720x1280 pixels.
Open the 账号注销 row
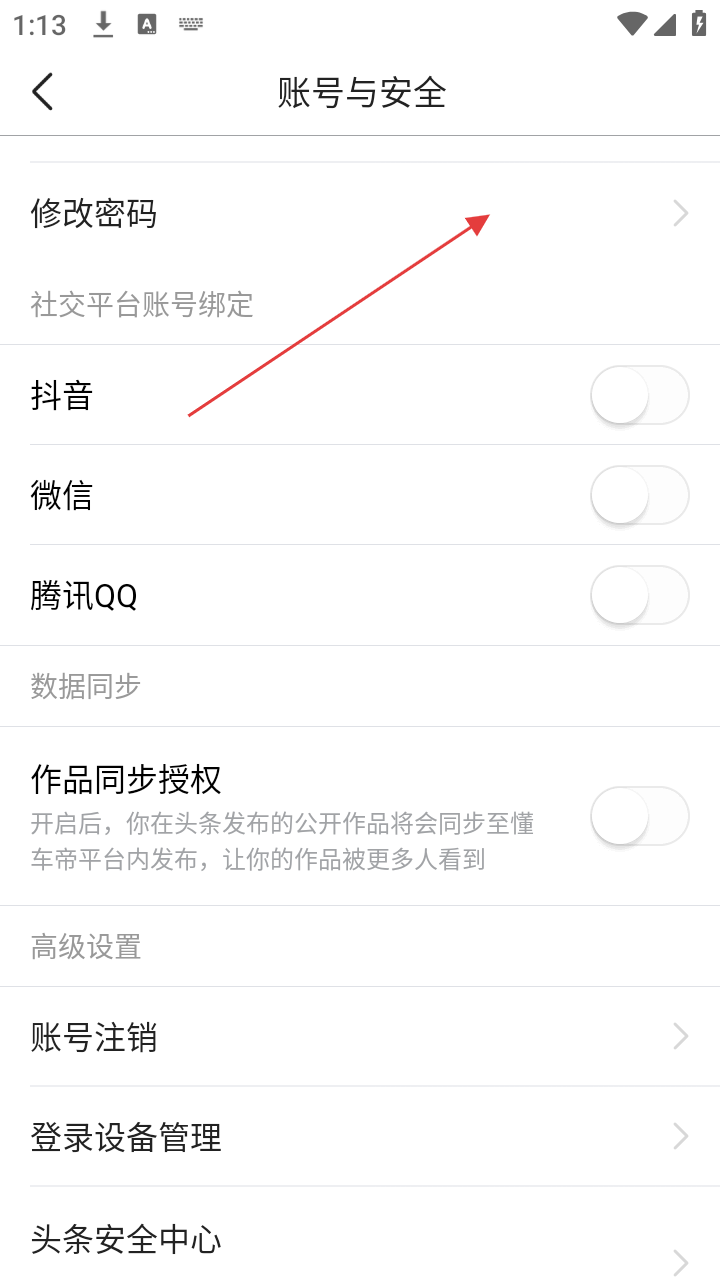360,1037
